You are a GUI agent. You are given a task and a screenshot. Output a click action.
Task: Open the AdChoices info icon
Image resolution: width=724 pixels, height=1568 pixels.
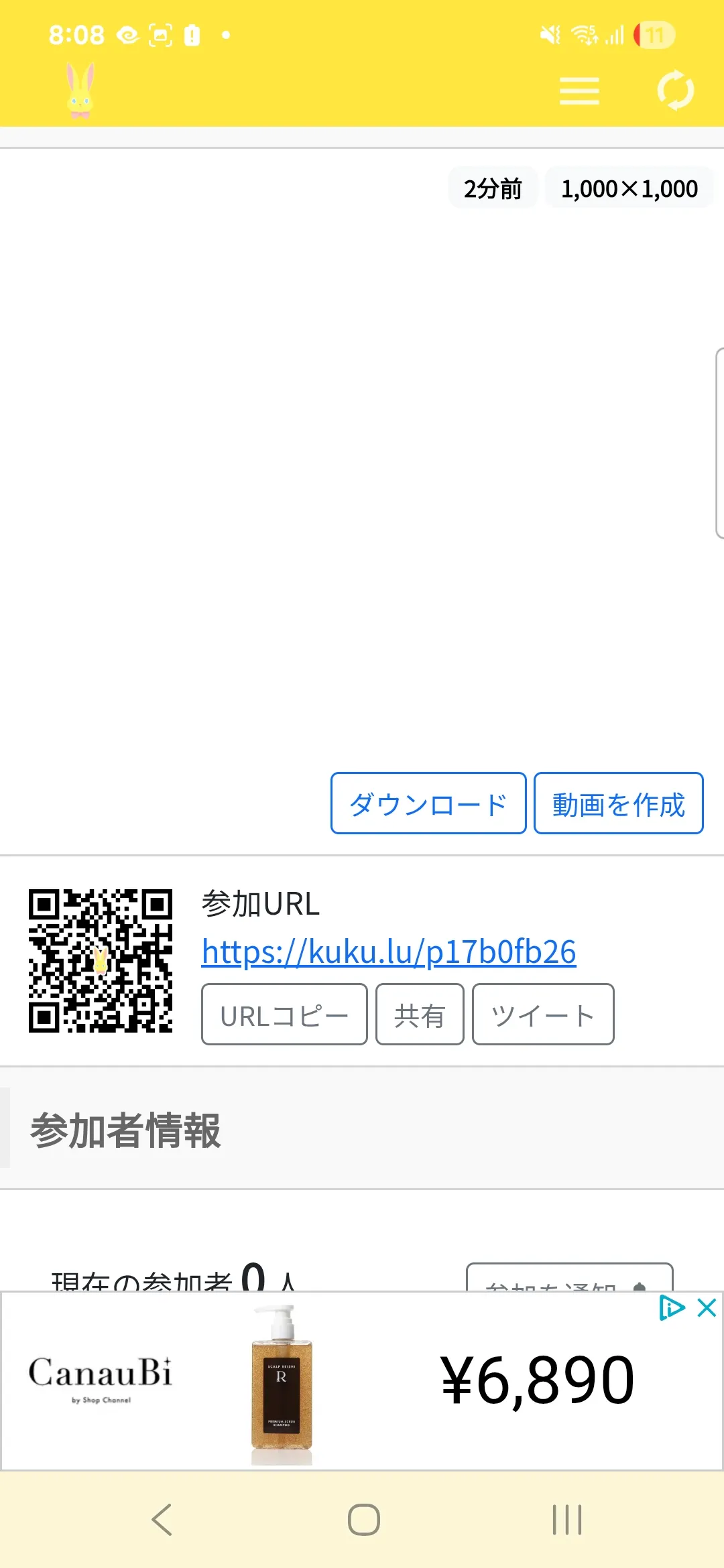672,1307
